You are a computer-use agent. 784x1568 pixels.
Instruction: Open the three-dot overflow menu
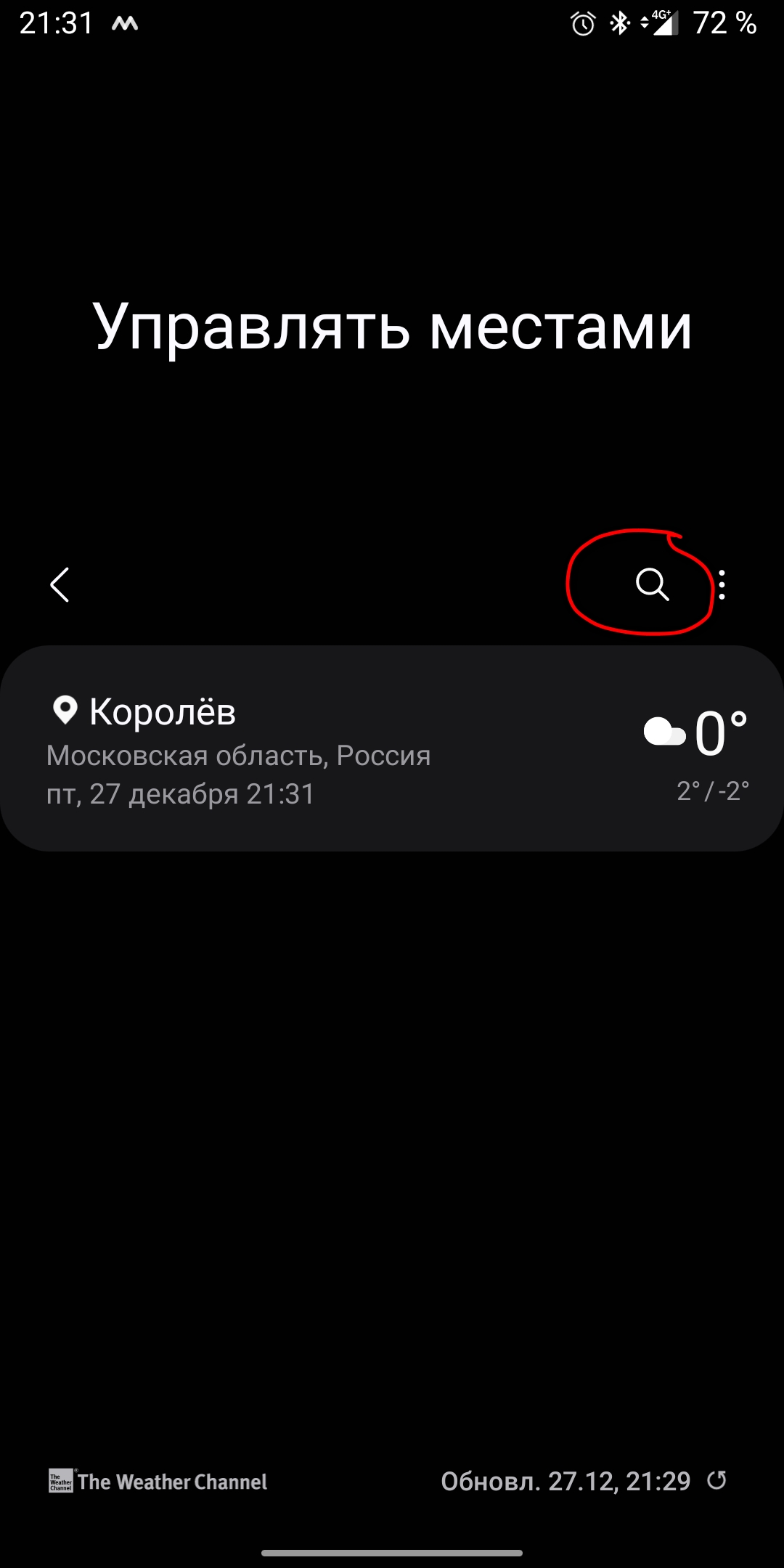tap(722, 584)
